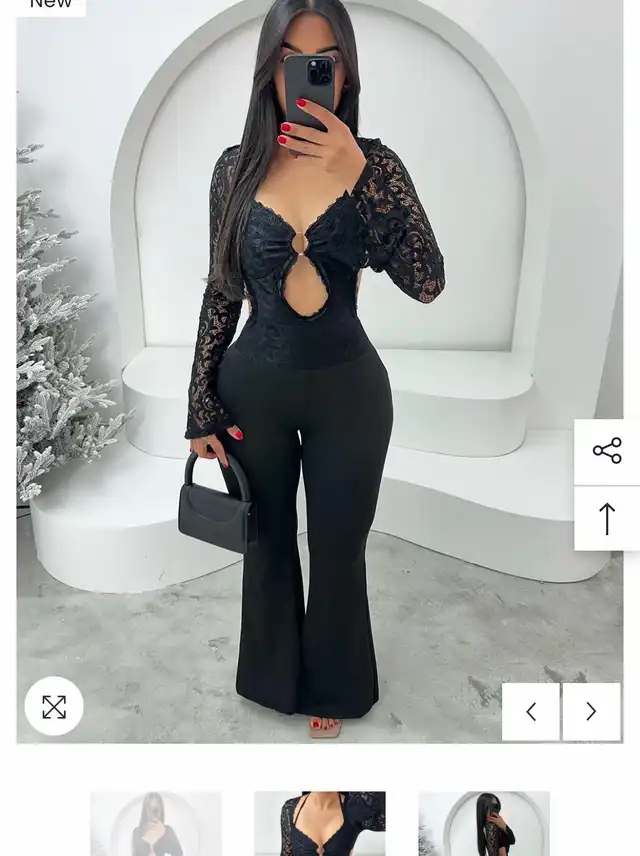Select the third thumbnail photo
The width and height of the screenshot is (640, 856).
(484, 824)
